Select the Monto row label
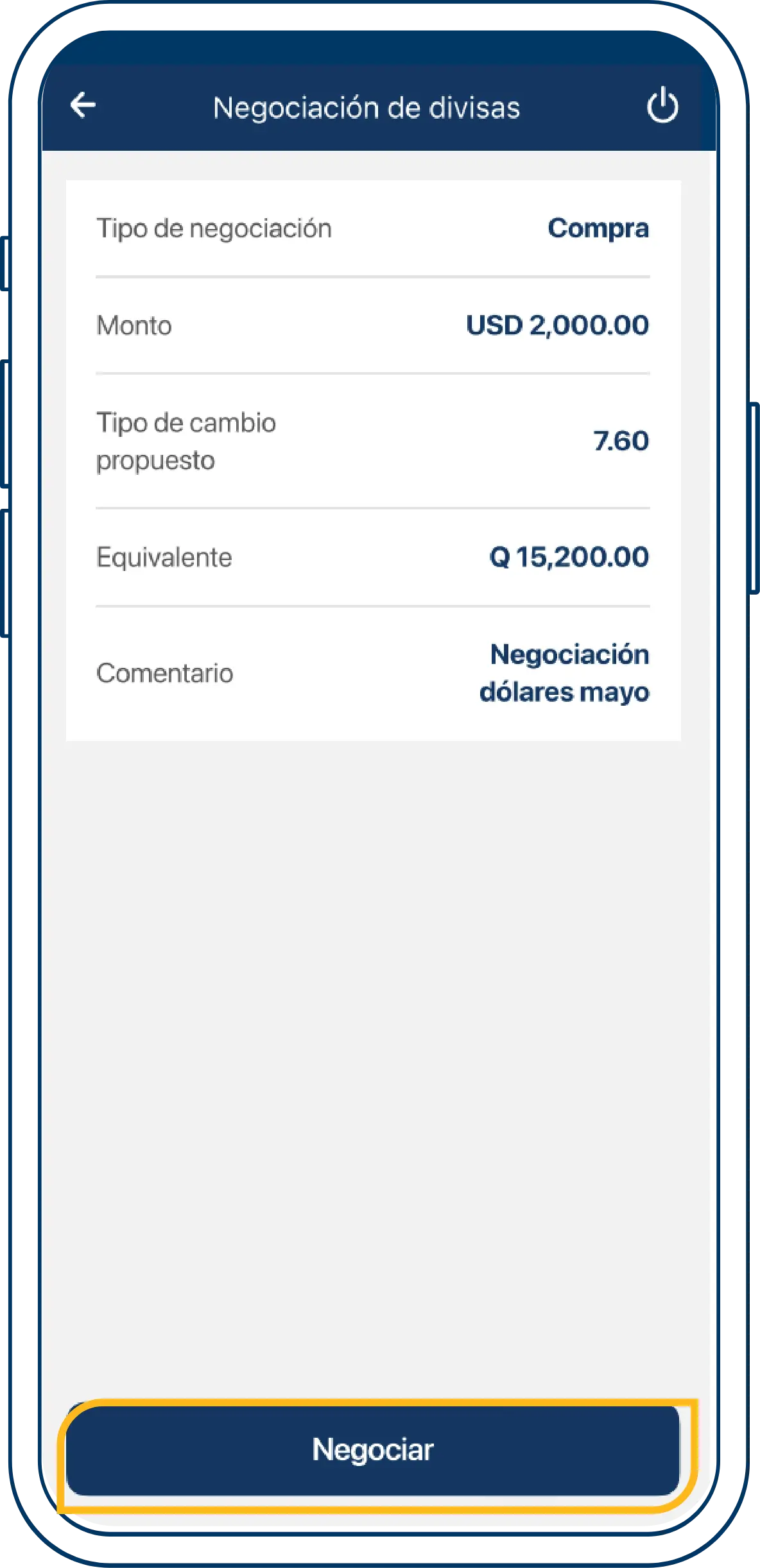 (134, 326)
